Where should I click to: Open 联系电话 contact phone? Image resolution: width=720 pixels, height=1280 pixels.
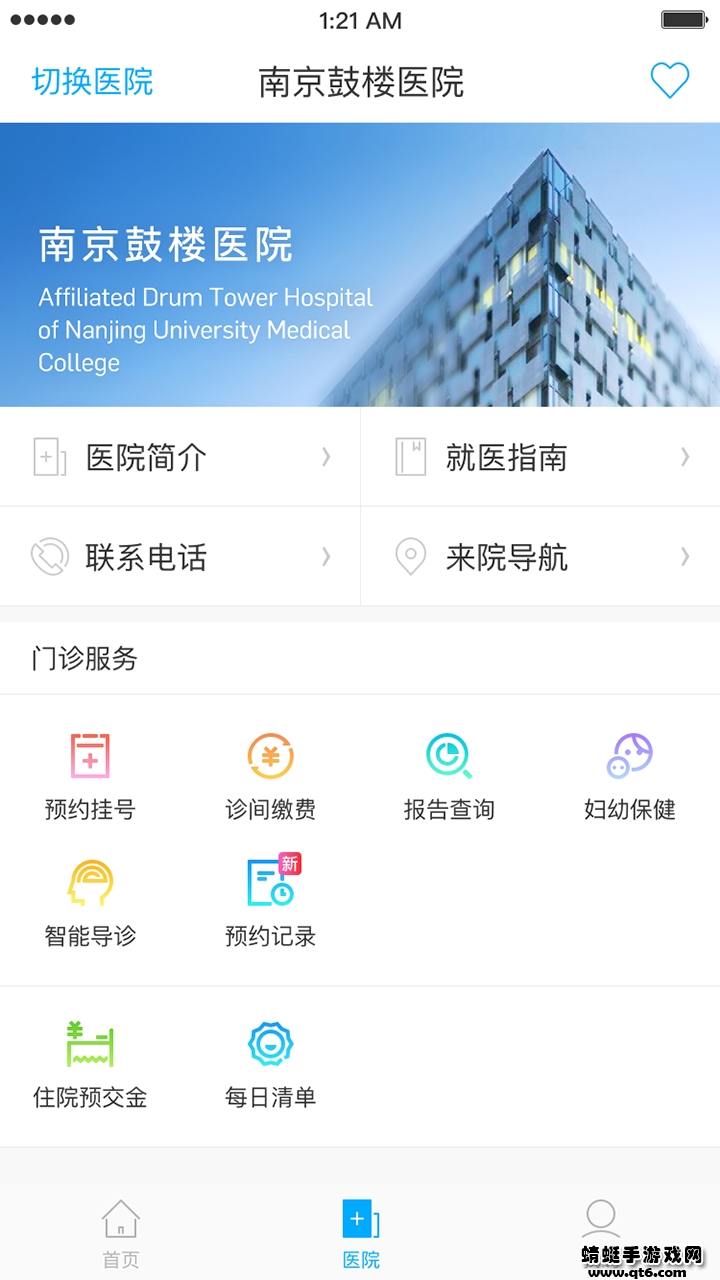180,556
